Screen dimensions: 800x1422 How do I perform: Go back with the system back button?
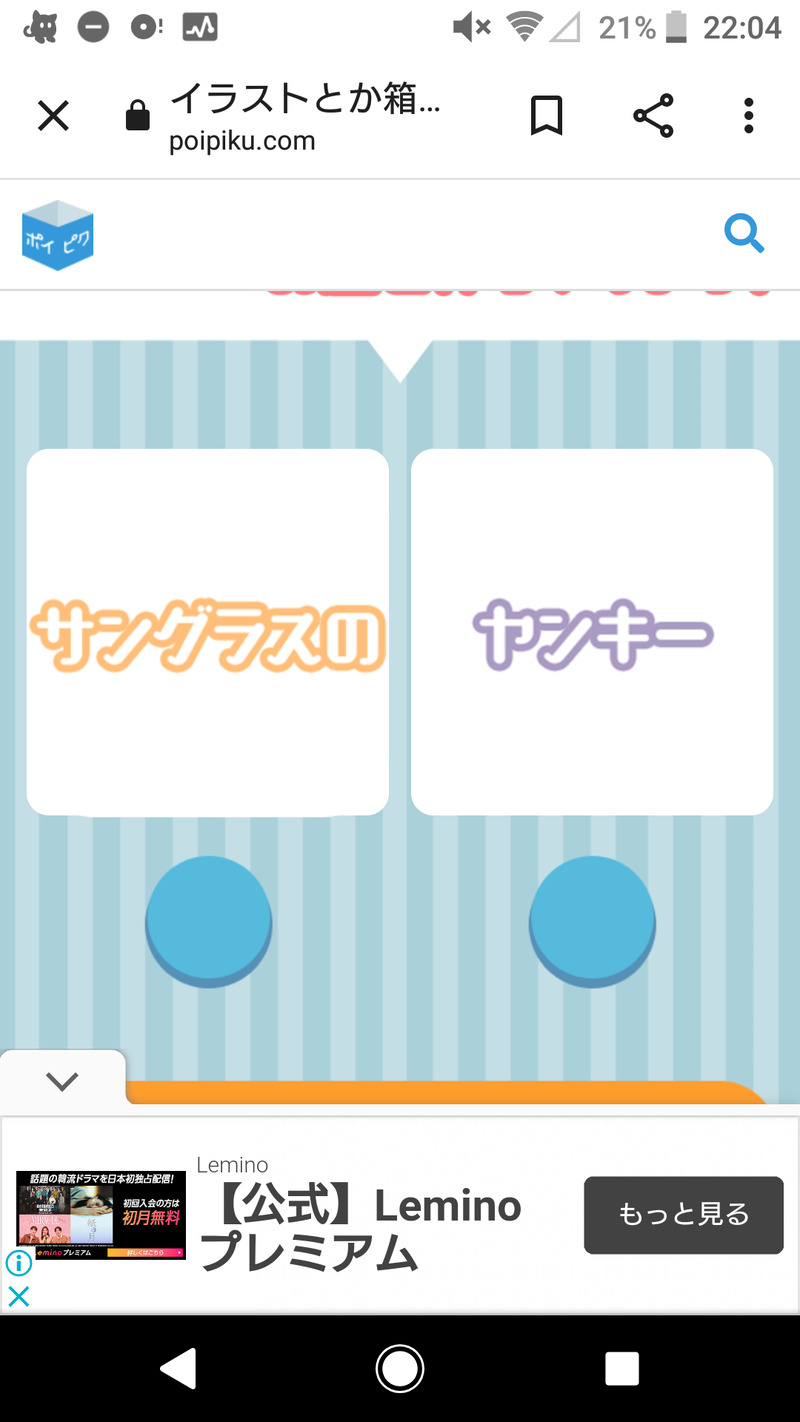coord(180,1368)
